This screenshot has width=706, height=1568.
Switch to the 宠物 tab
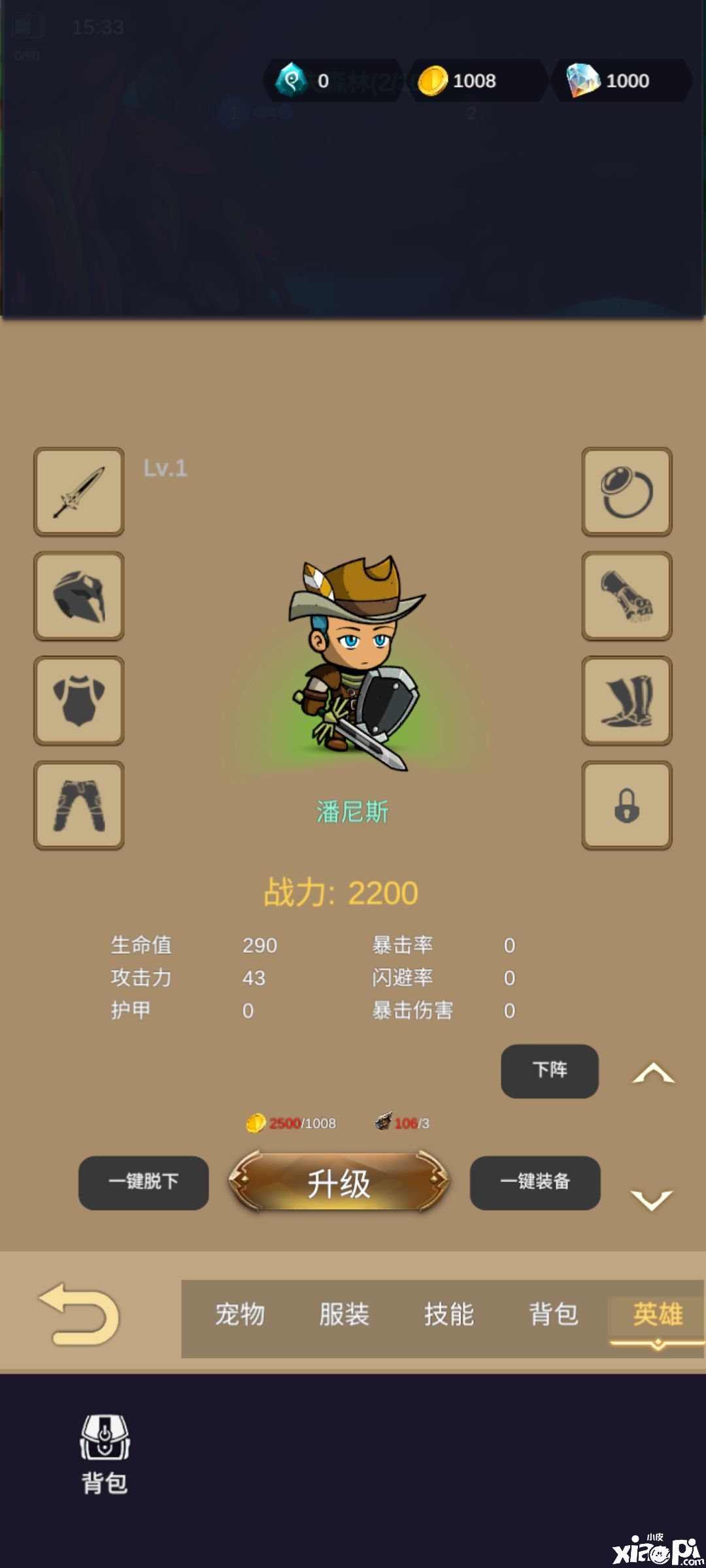tap(240, 1315)
